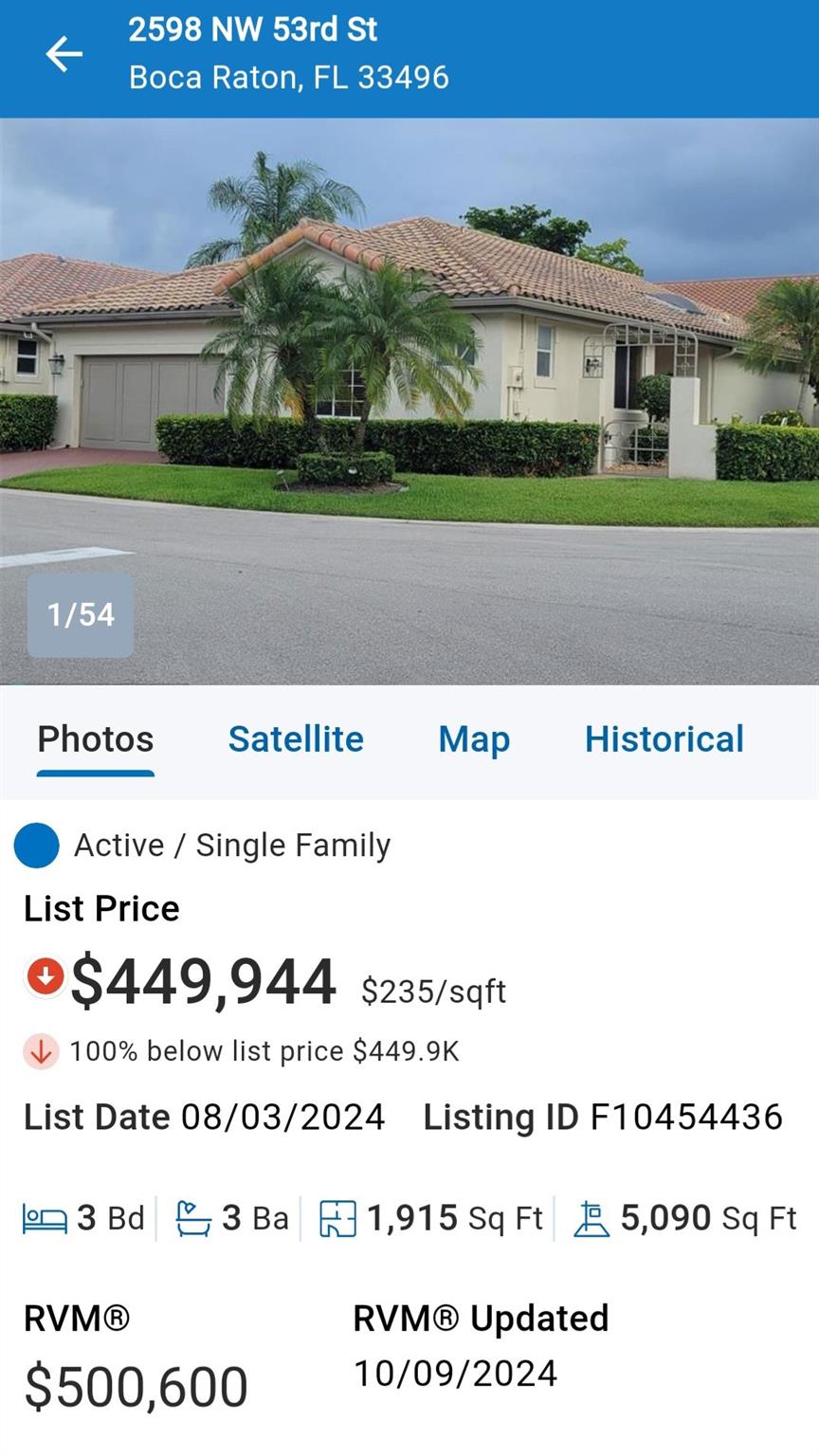Click the RVM value $500,600
Image resolution: width=819 pixels, height=1456 pixels.
135,1386
